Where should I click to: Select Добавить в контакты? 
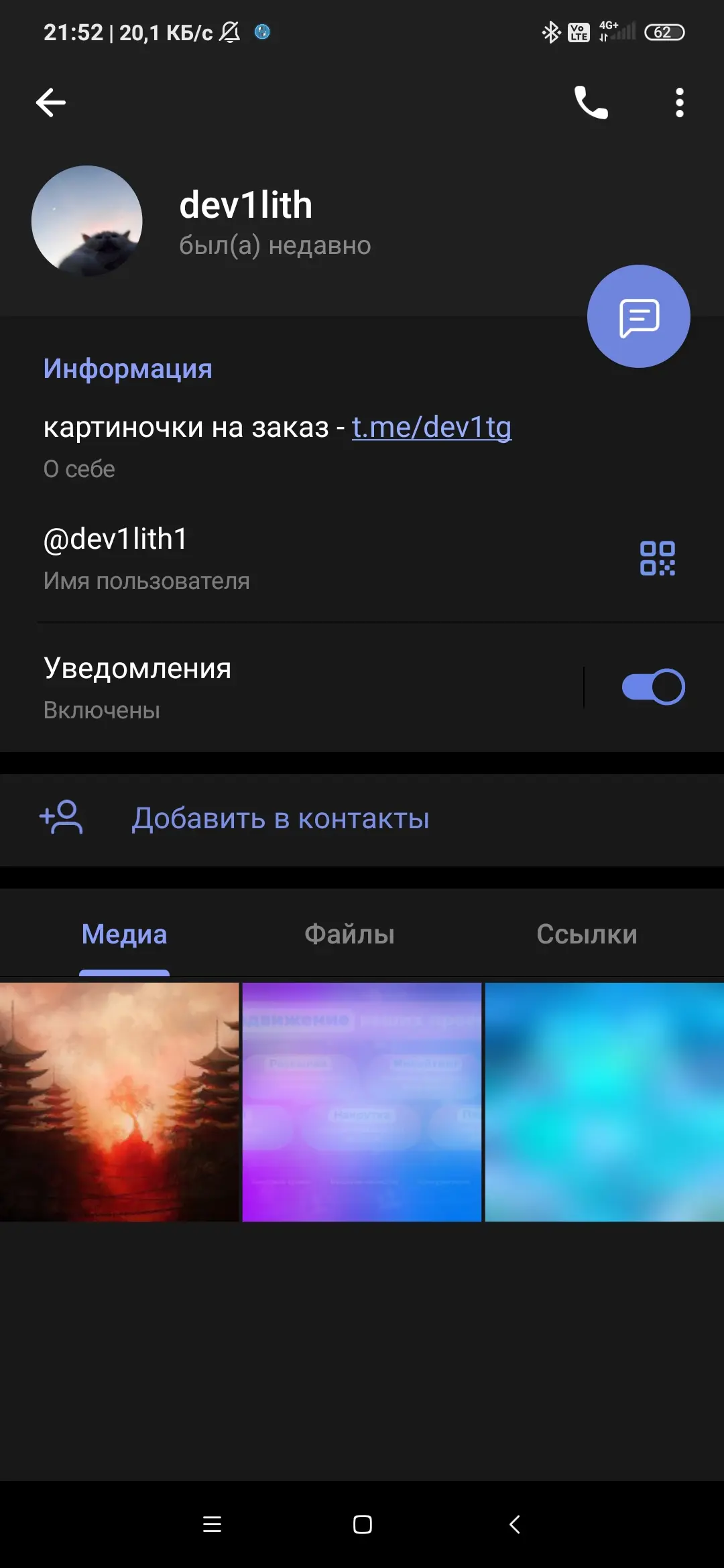[280, 819]
